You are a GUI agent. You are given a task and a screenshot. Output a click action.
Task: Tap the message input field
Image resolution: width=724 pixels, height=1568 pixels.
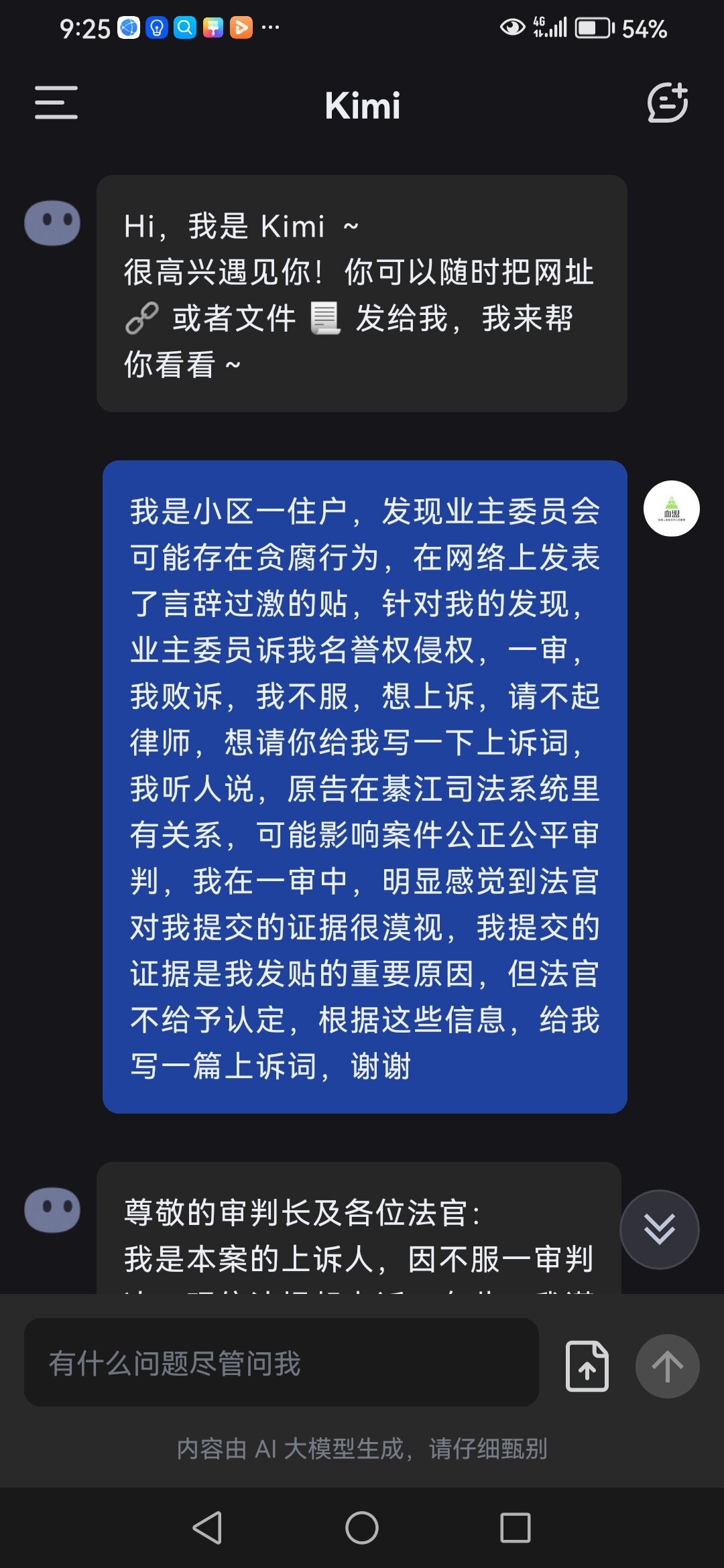[282, 1362]
